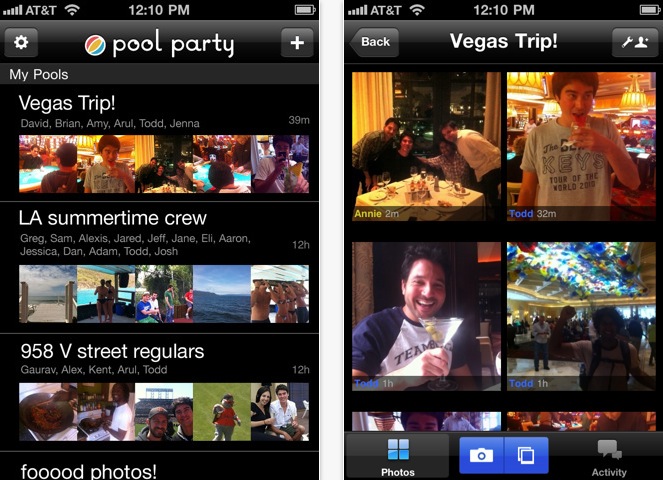Screen dimensions: 663x480
Task: Open the manage members icon
Action: point(635,42)
